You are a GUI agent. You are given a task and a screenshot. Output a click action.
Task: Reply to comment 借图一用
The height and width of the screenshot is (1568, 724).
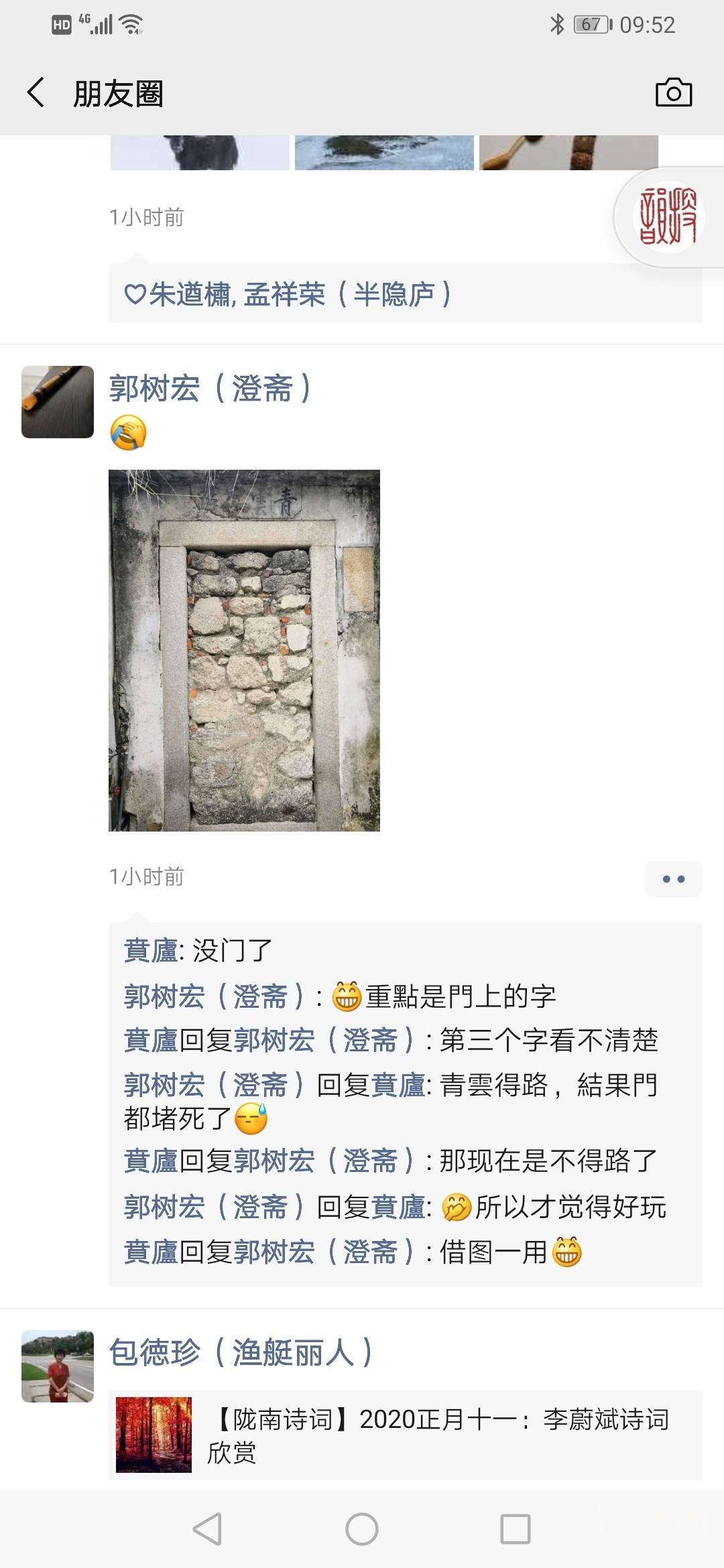(x=493, y=1252)
